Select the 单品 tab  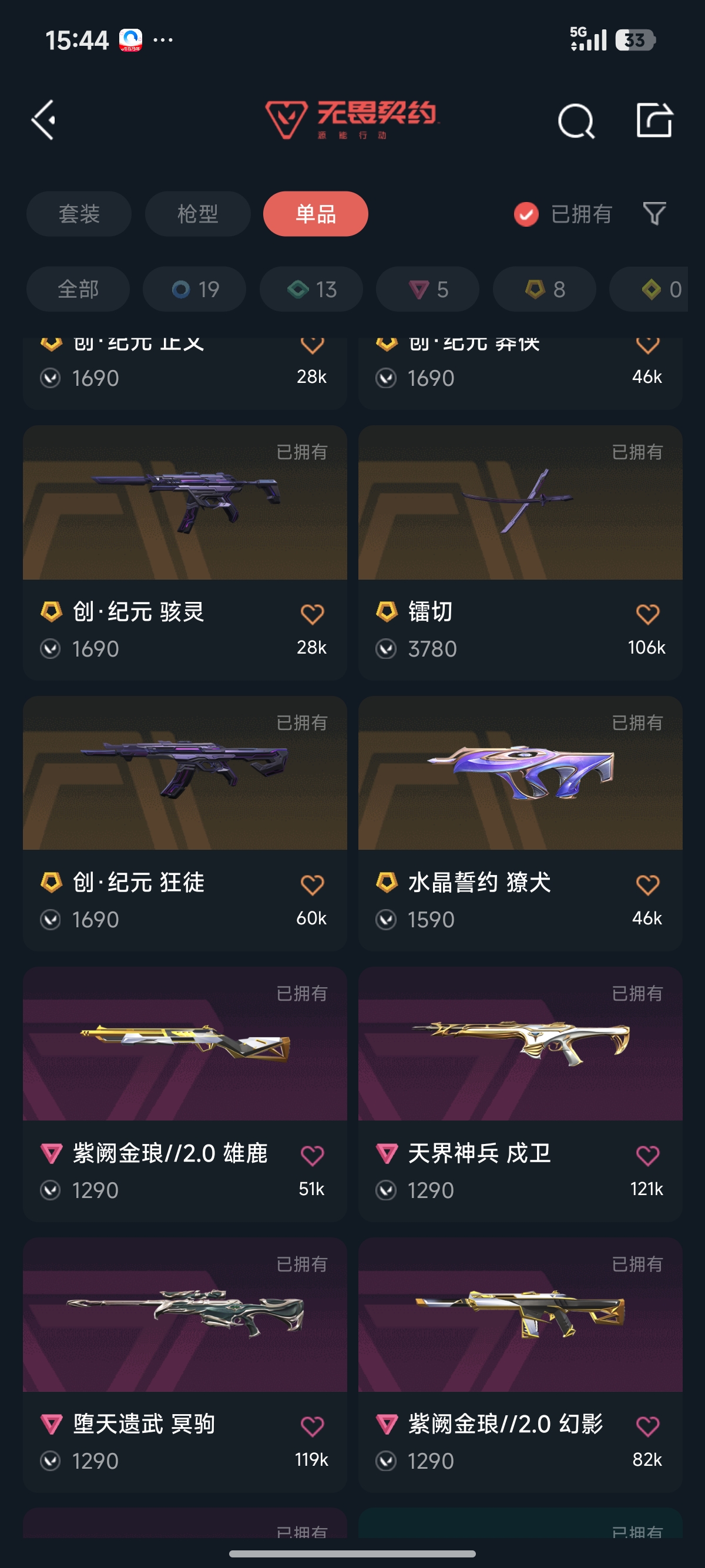click(x=315, y=214)
